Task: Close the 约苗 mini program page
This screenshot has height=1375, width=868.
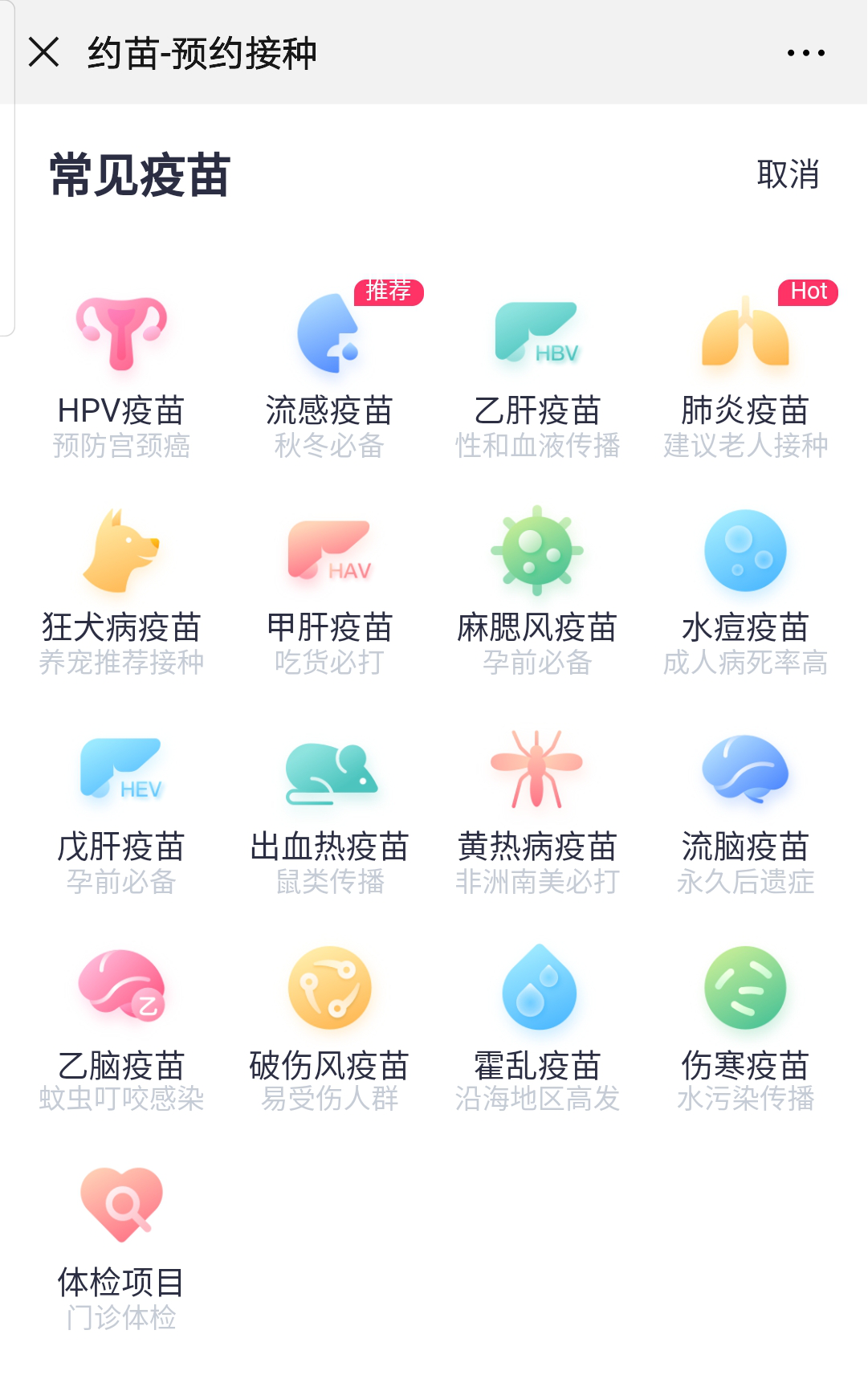Action: coord(43,53)
